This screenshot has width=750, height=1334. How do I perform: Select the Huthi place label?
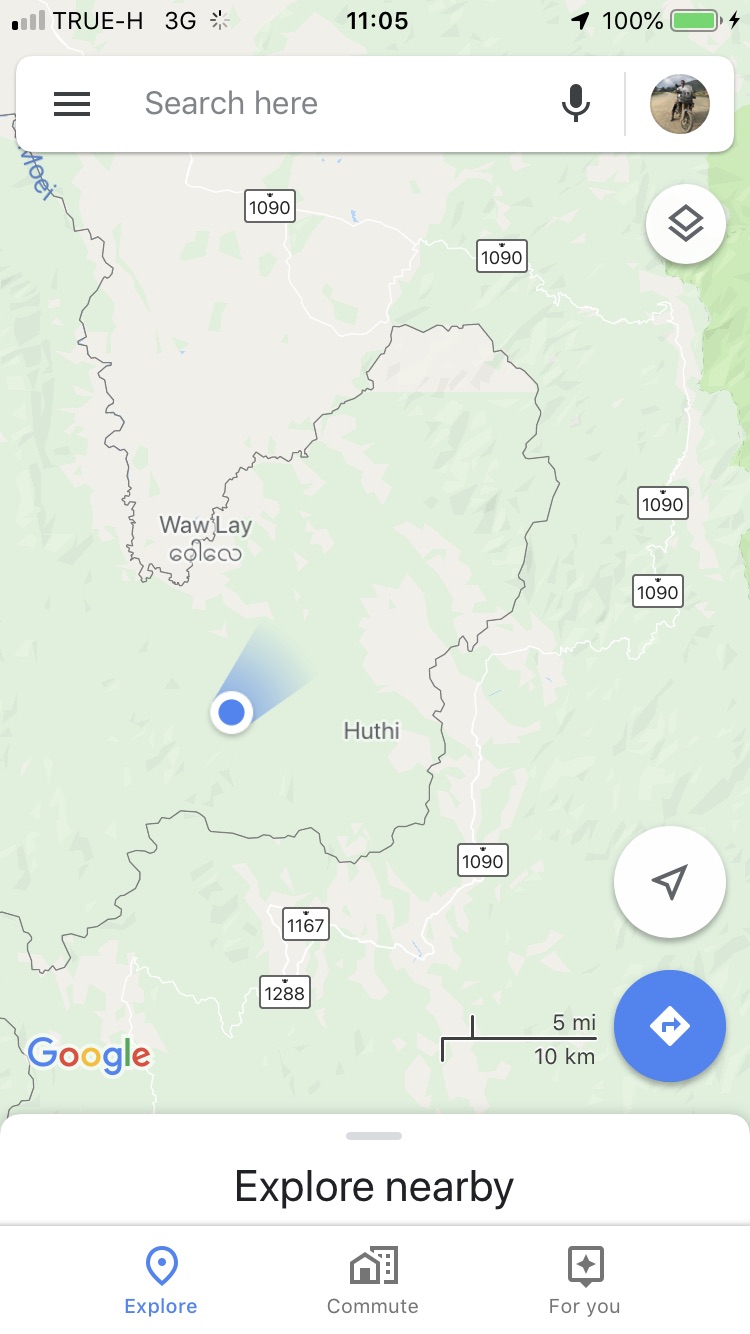[372, 731]
